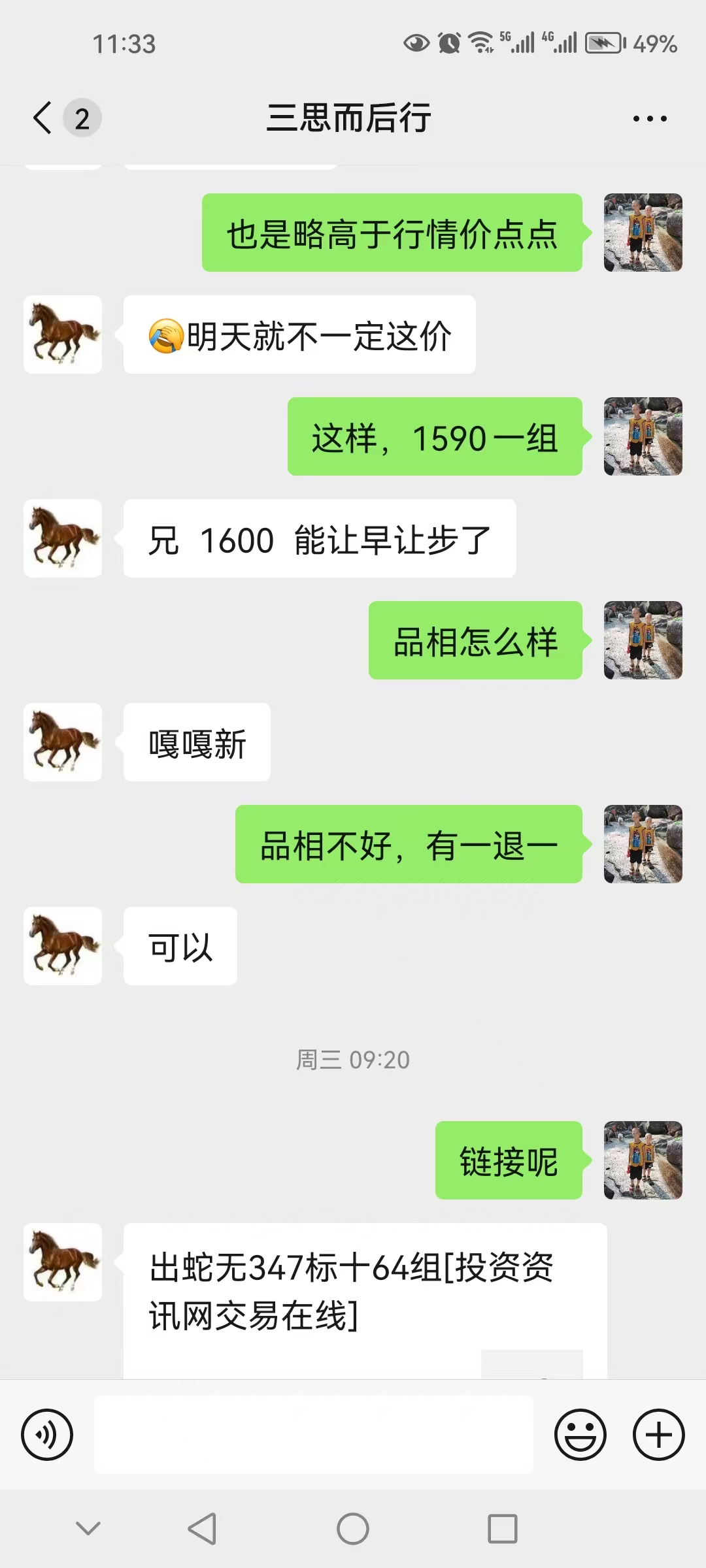Switch to voice message input
The image size is (706, 1568).
47,1435
